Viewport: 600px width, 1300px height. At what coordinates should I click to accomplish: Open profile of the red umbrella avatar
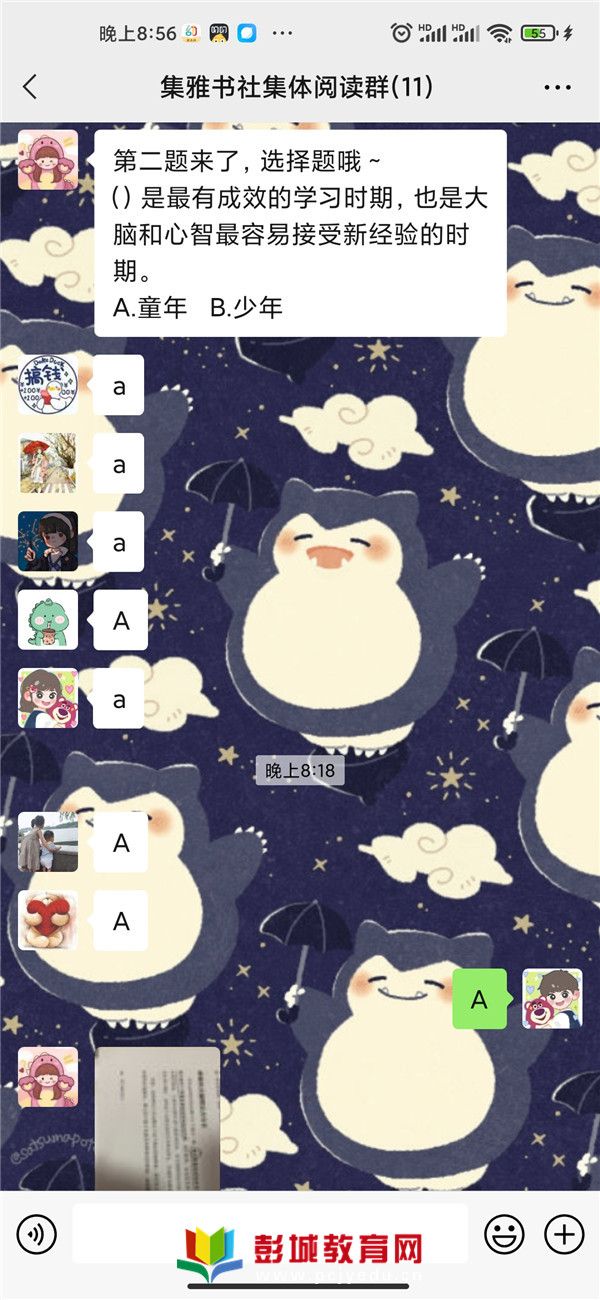tap(48, 463)
